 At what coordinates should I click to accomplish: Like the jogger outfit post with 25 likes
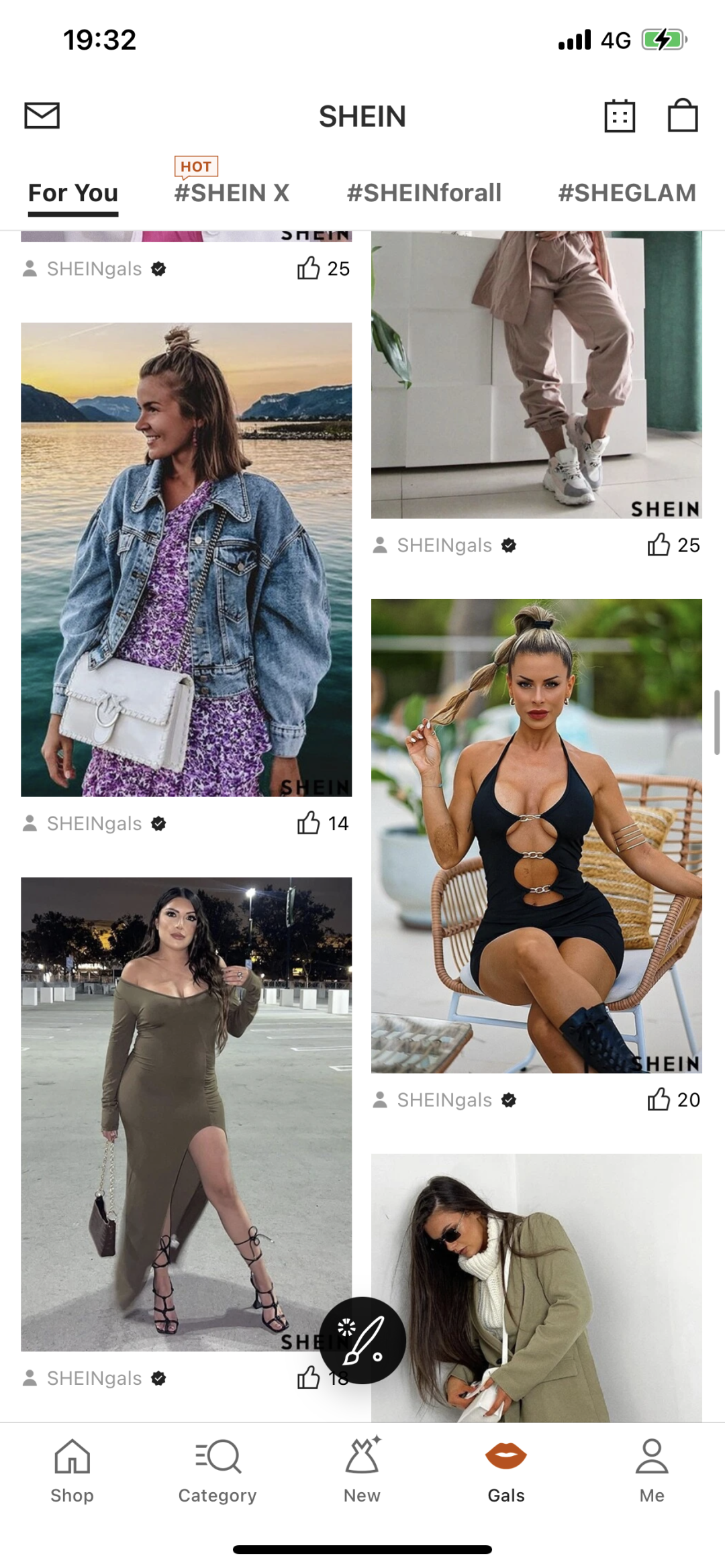(659, 545)
